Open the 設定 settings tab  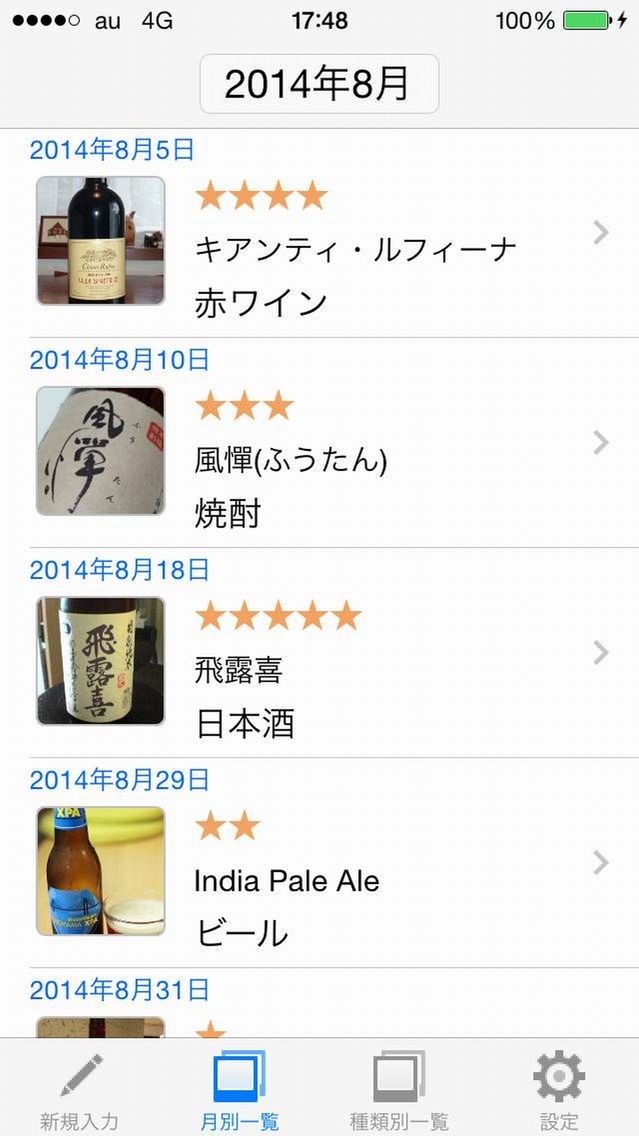tap(559, 1090)
